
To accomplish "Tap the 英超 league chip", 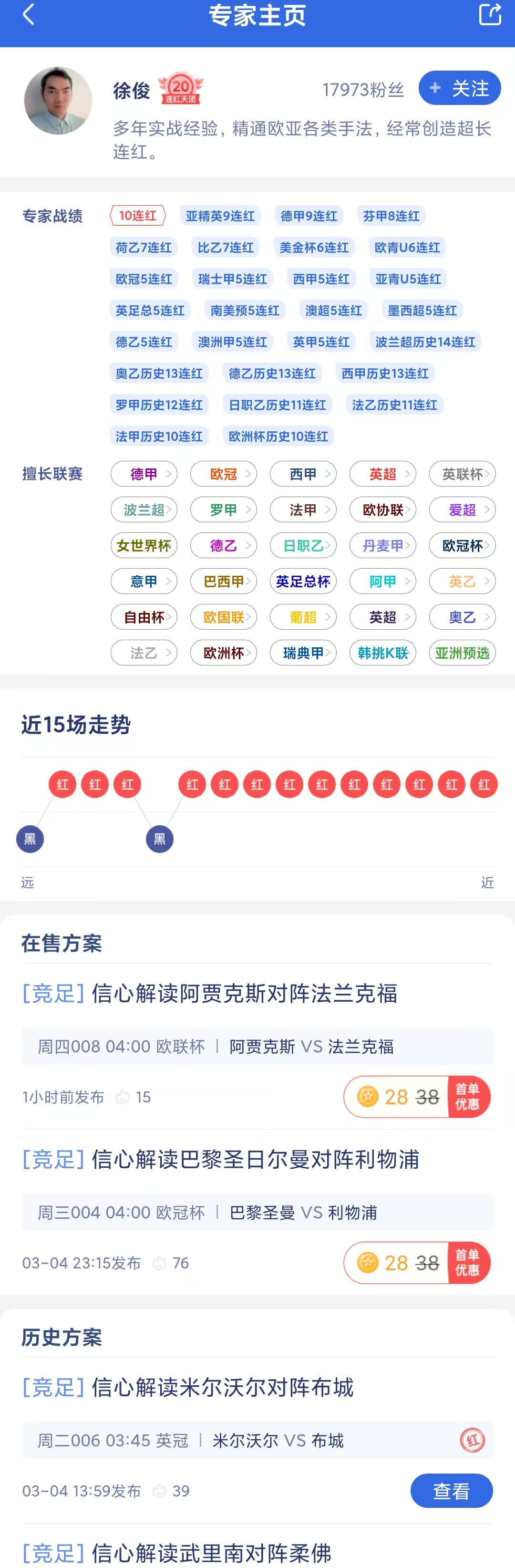I will point(382,474).
